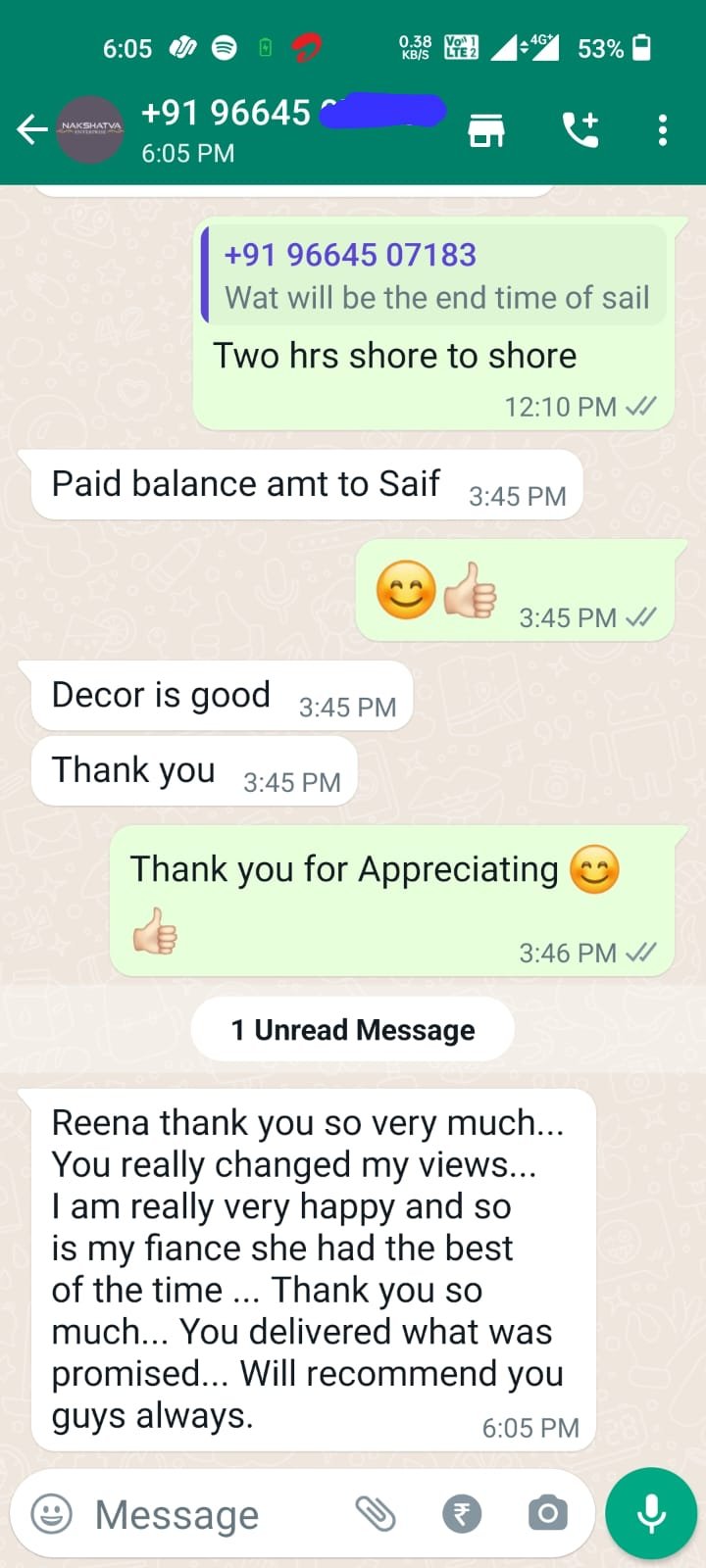Open the rupee payment option
The image size is (706, 1568).
tap(462, 1514)
